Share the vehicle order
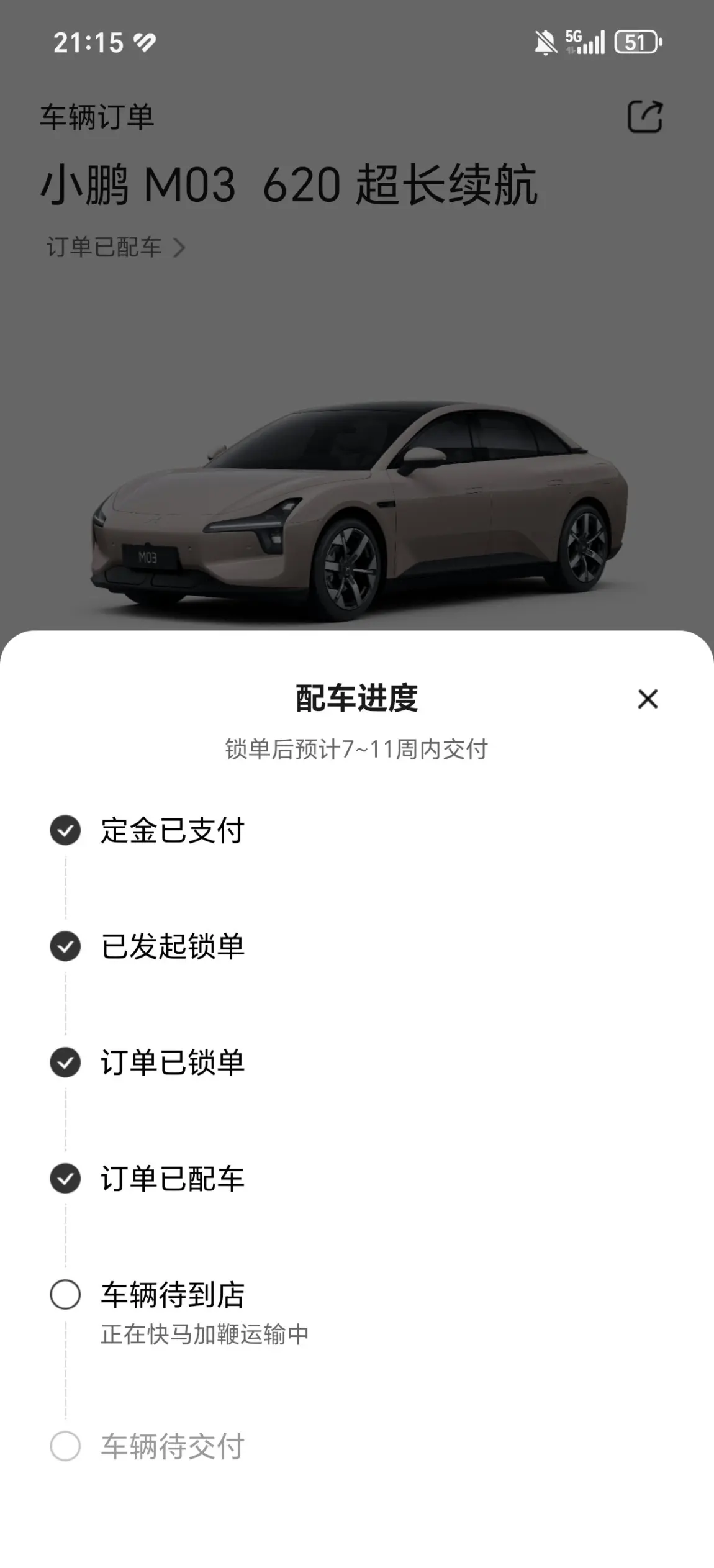 [x=645, y=116]
